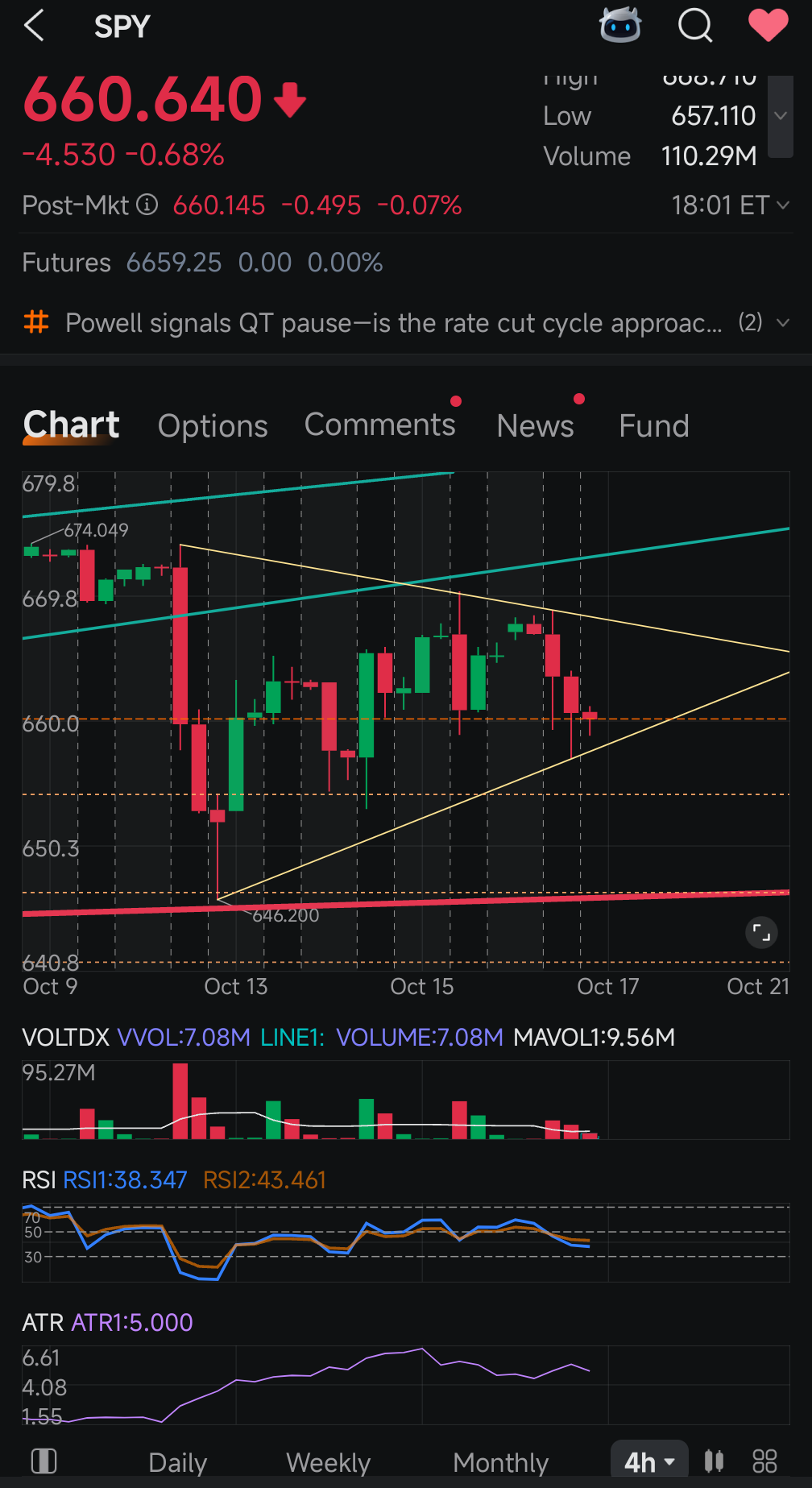Switch to the Comments tab
812x1488 pixels.
(379, 425)
